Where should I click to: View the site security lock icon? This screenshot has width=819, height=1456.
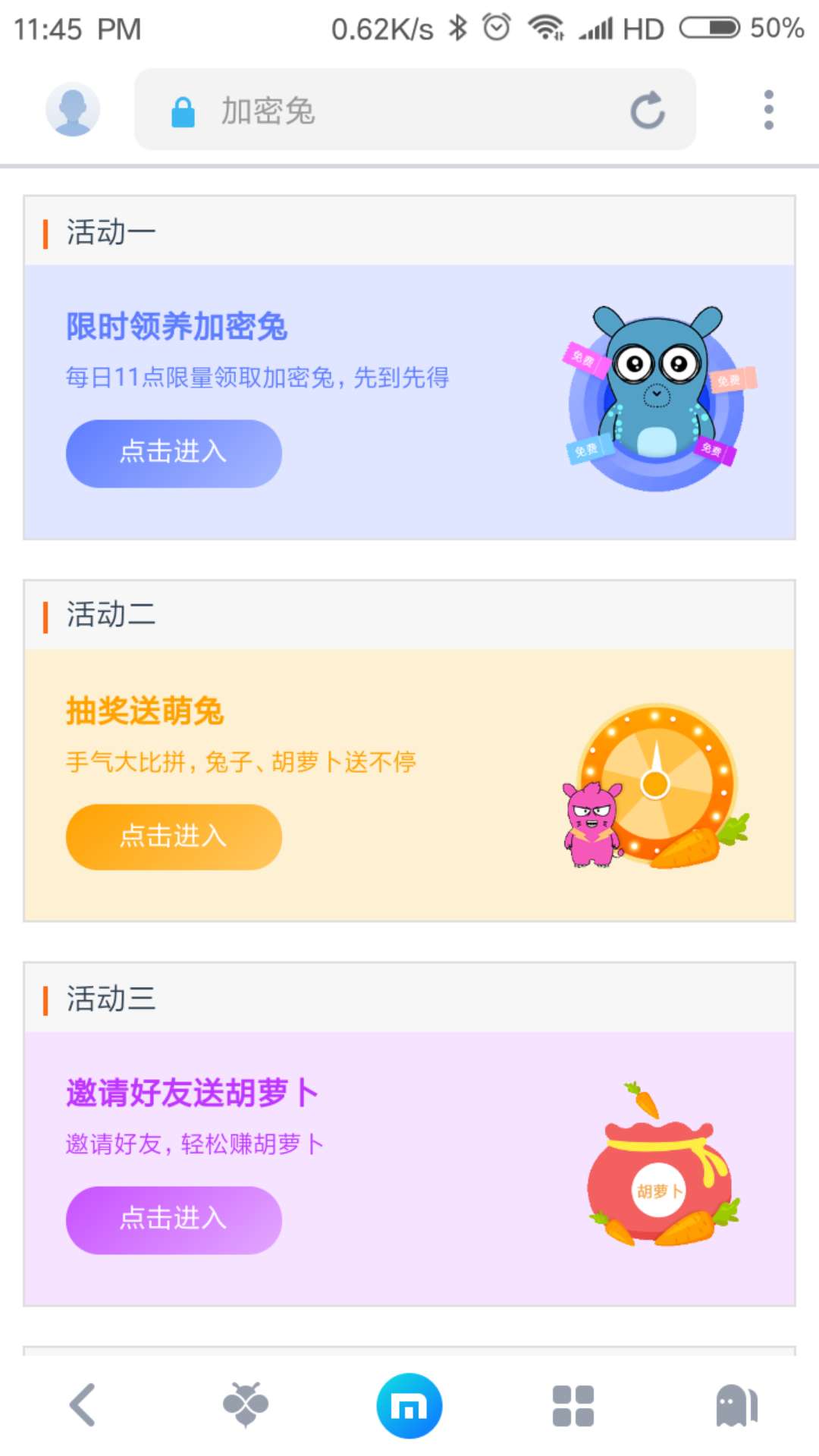[182, 111]
